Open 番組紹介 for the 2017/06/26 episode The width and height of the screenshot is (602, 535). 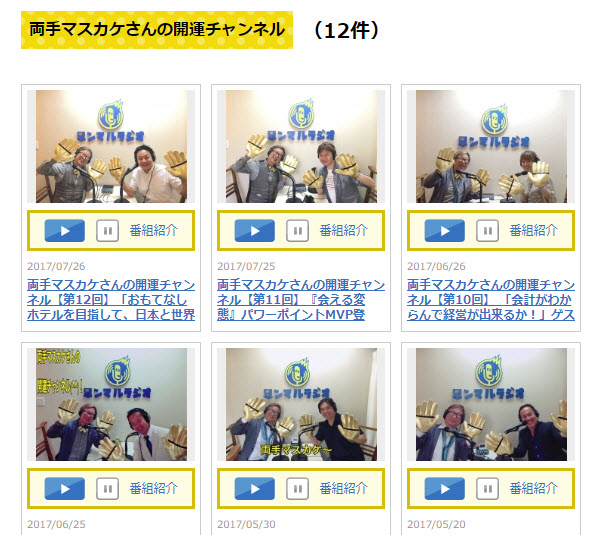tap(533, 230)
